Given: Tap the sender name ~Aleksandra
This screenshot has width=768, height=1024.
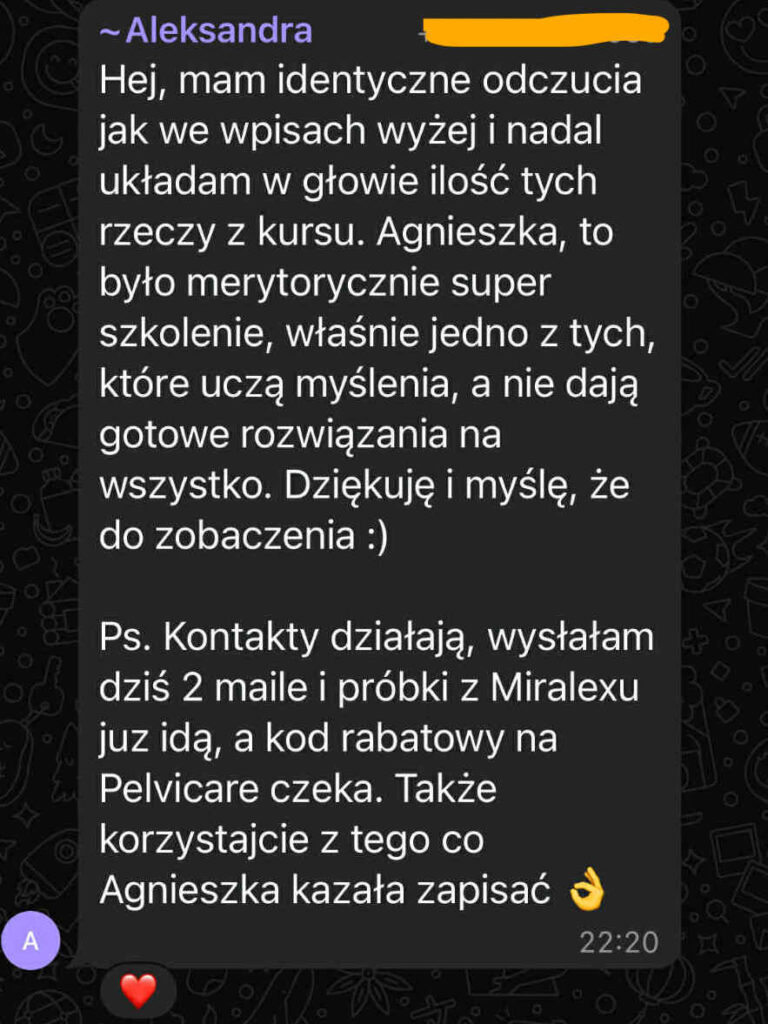Looking at the screenshot, I should tap(205, 31).
